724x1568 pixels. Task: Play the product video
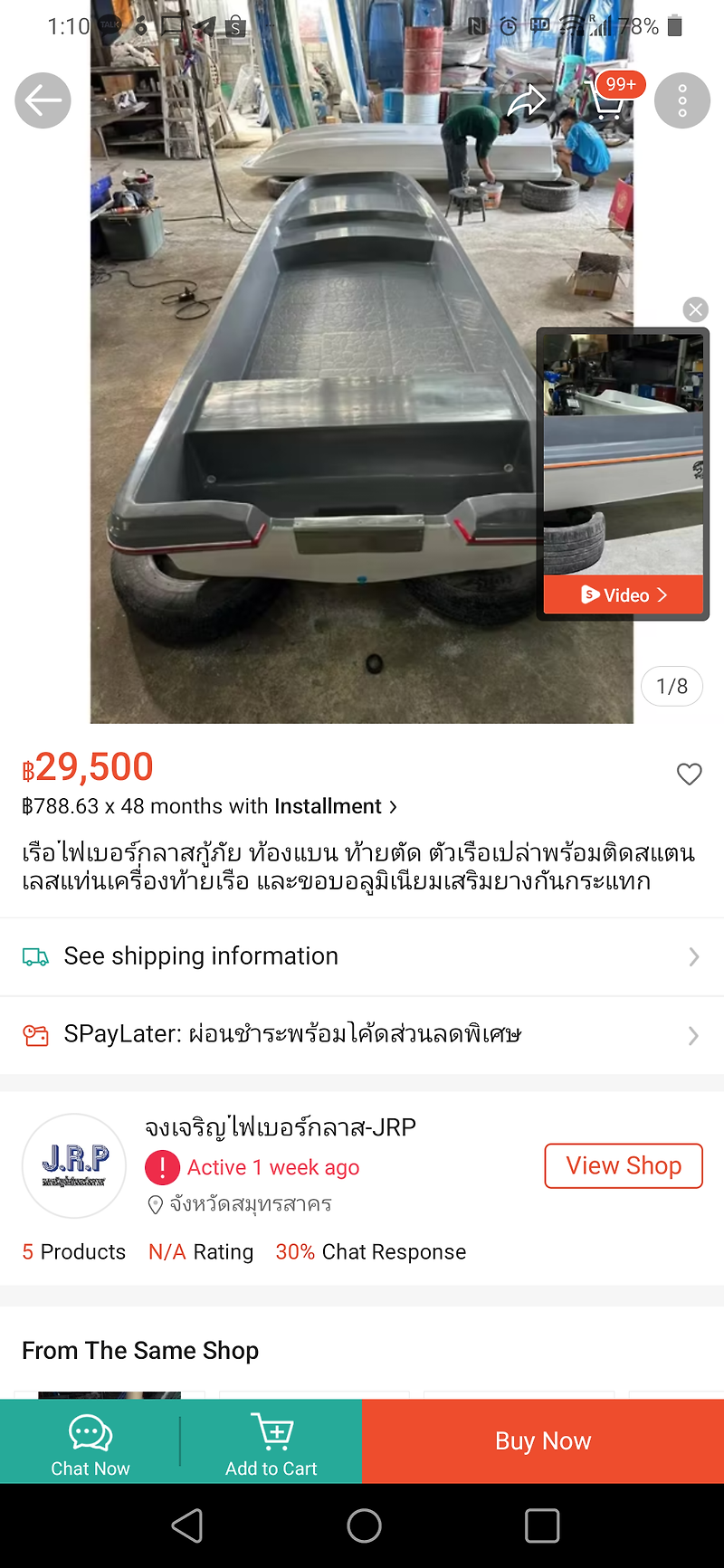point(623,594)
